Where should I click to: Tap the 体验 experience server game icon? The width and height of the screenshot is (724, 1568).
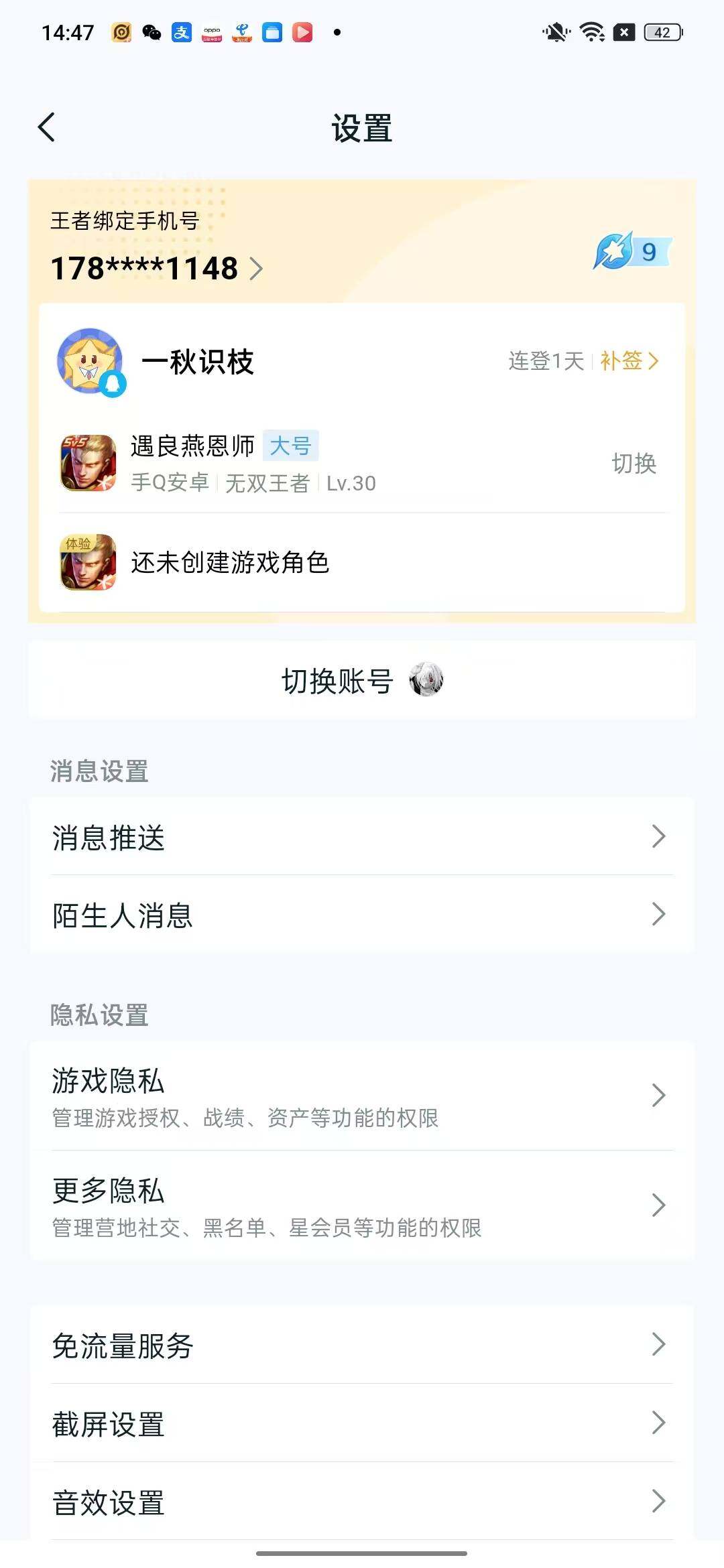click(87, 563)
